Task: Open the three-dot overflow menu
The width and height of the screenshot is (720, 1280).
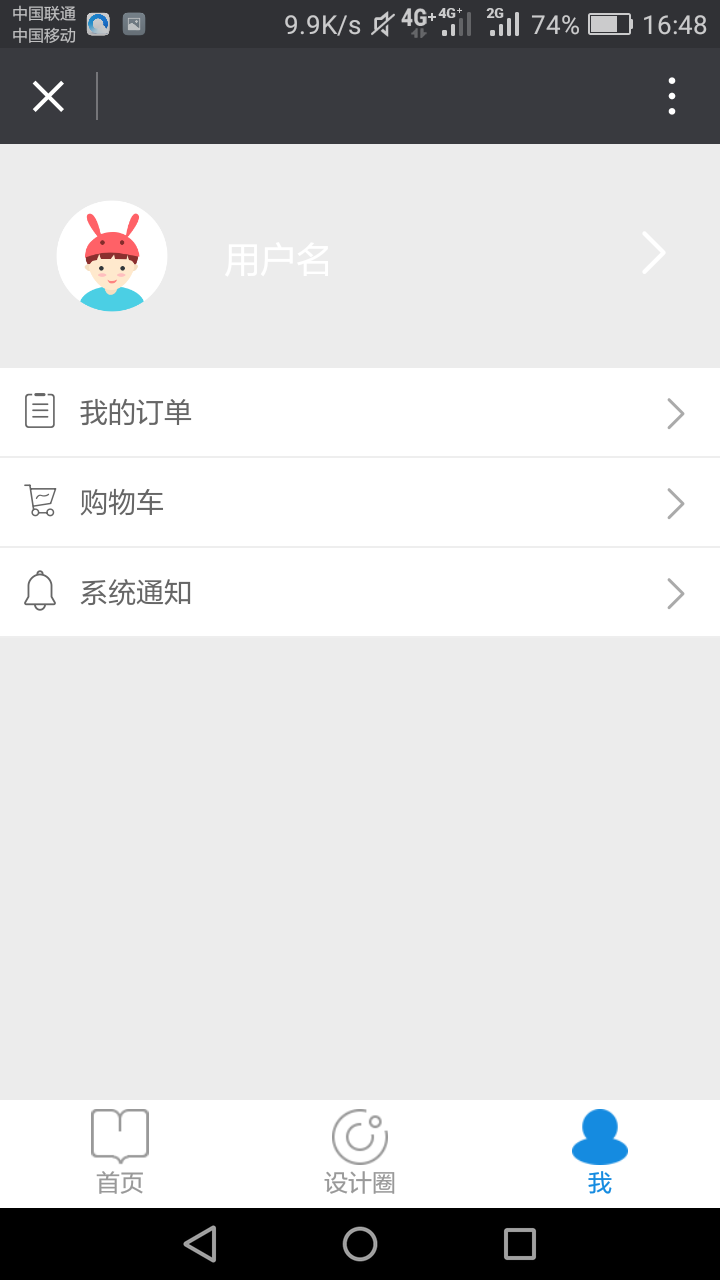Action: (672, 96)
